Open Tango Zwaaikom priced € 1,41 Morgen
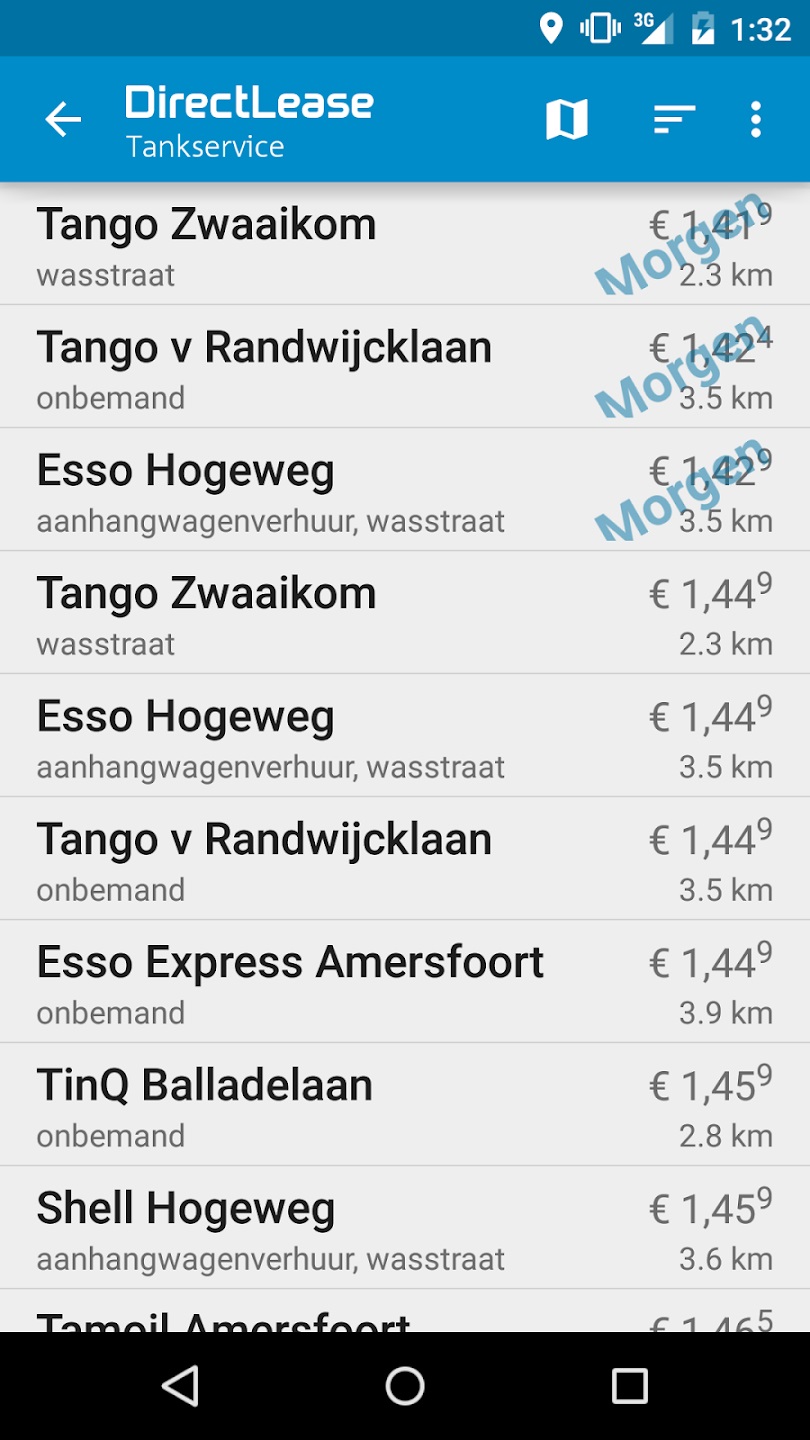 pyautogui.click(x=405, y=244)
